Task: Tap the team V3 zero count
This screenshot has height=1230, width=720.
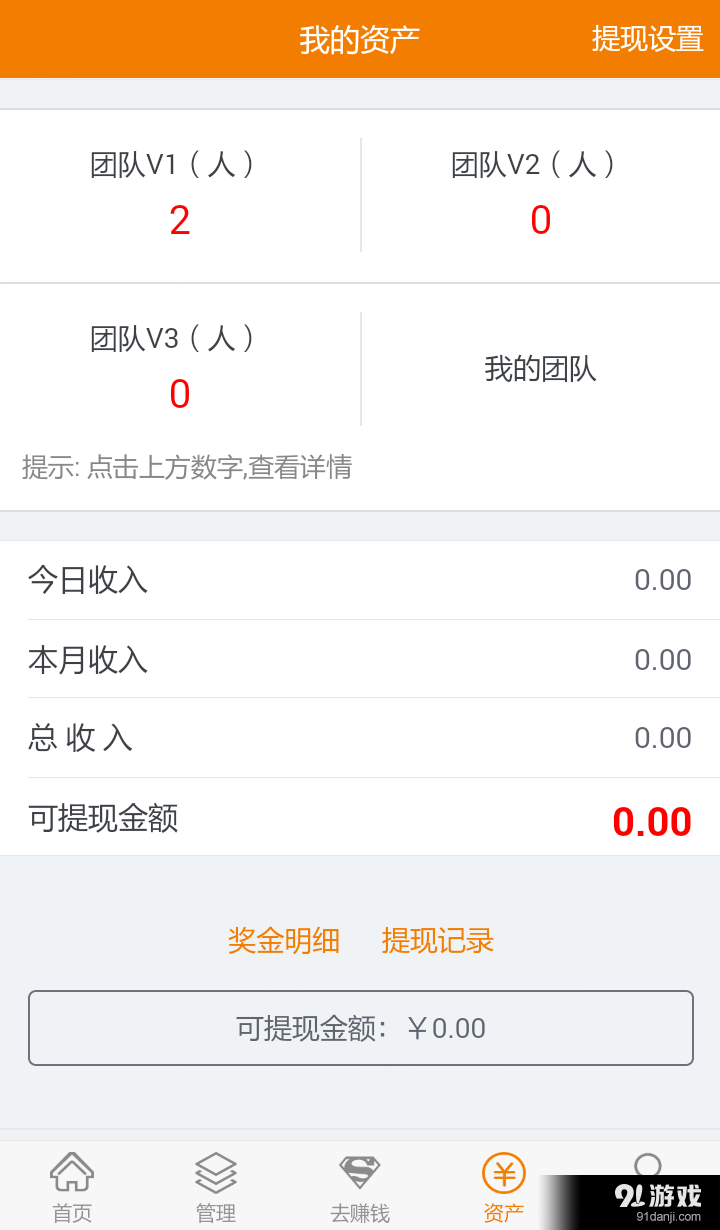Action: 179,394
